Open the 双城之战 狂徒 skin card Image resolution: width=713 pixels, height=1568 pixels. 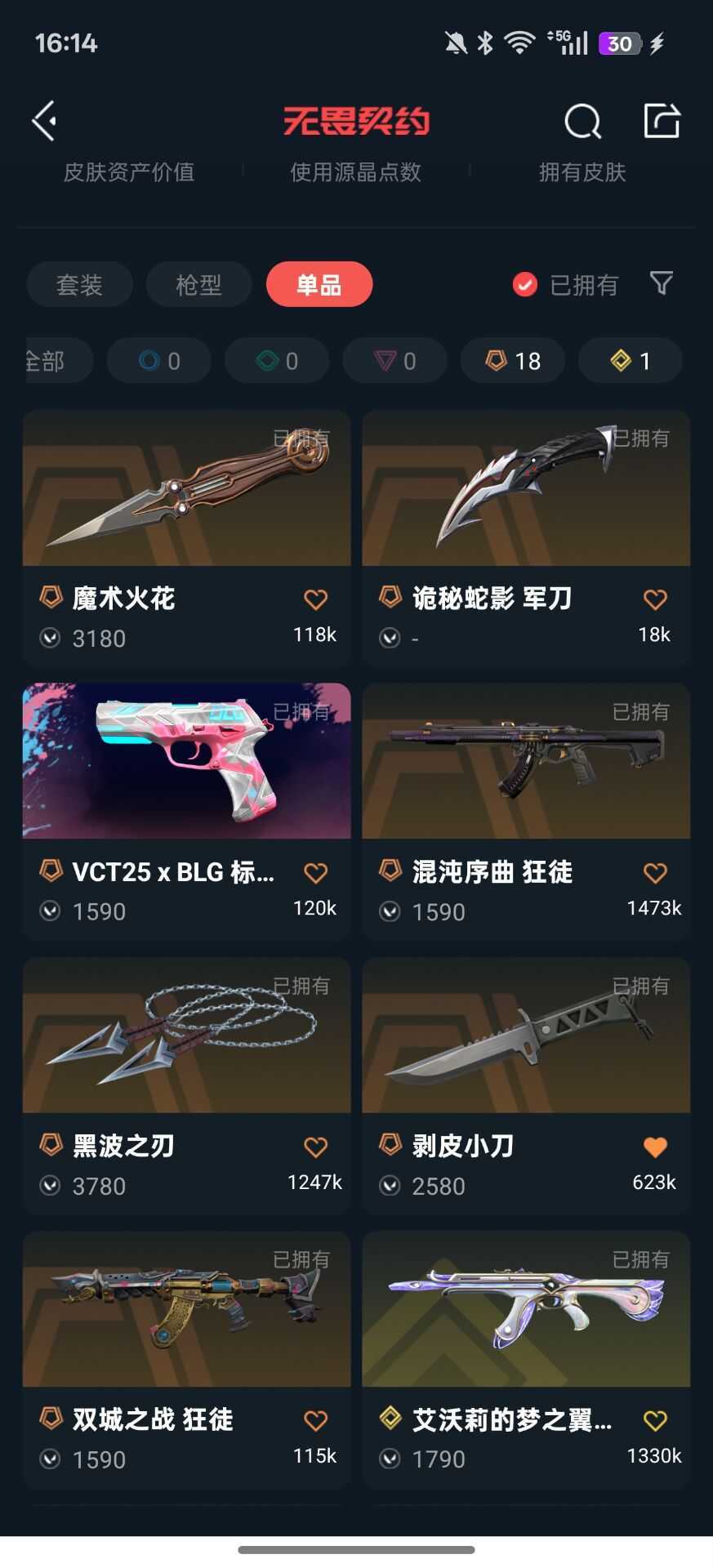(187, 1359)
